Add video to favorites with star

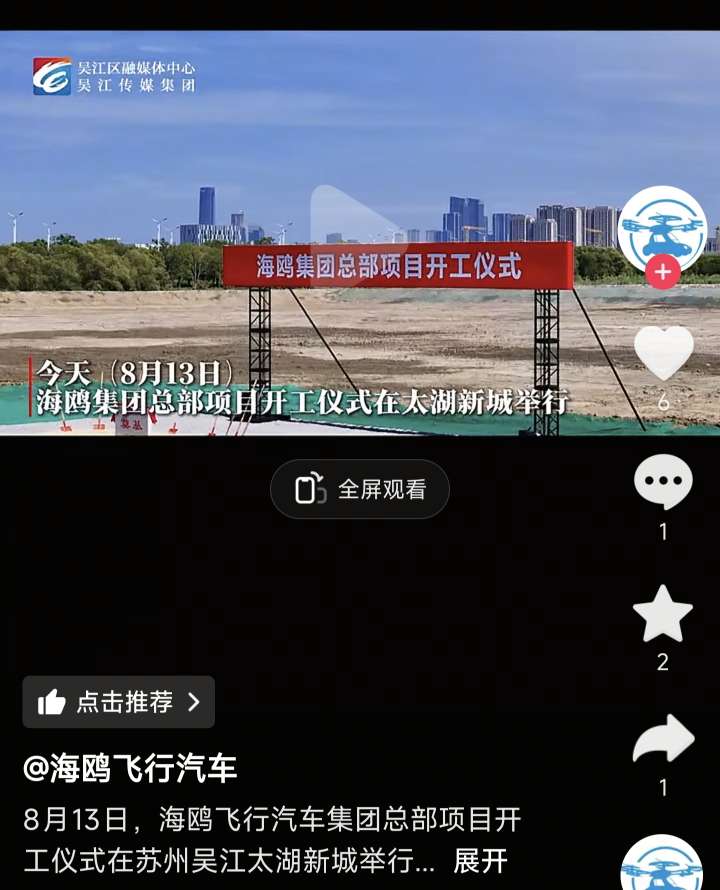(662, 615)
